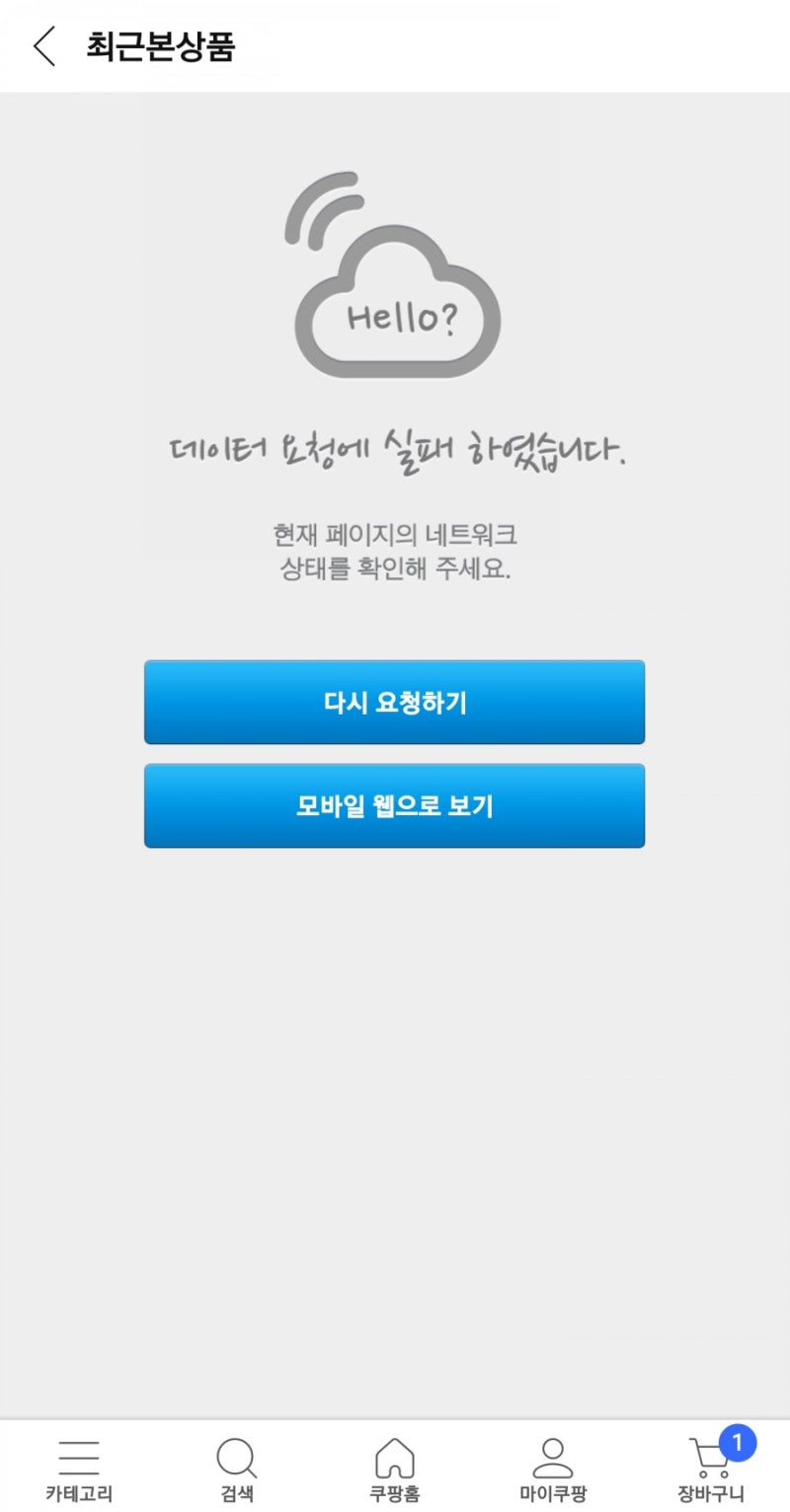Open the 카테고리 tab

pos(79,1469)
